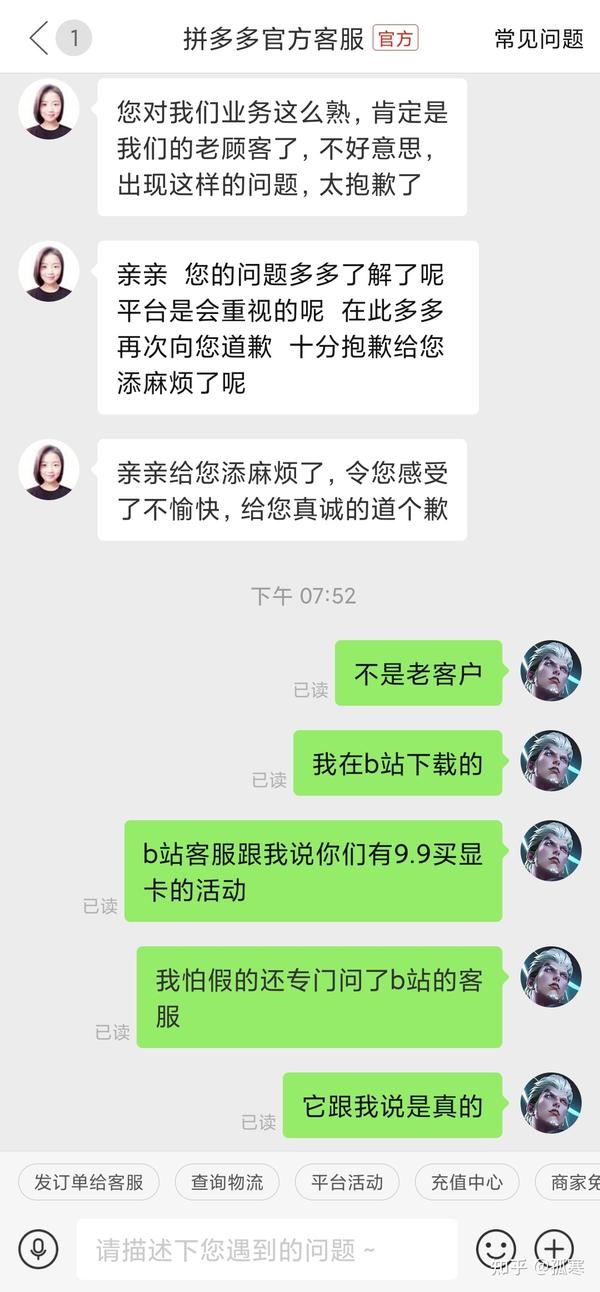The height and width of the screenshot is (1292, 600).
Task: Open 常见问题 in the header
Action: point(539,39)
